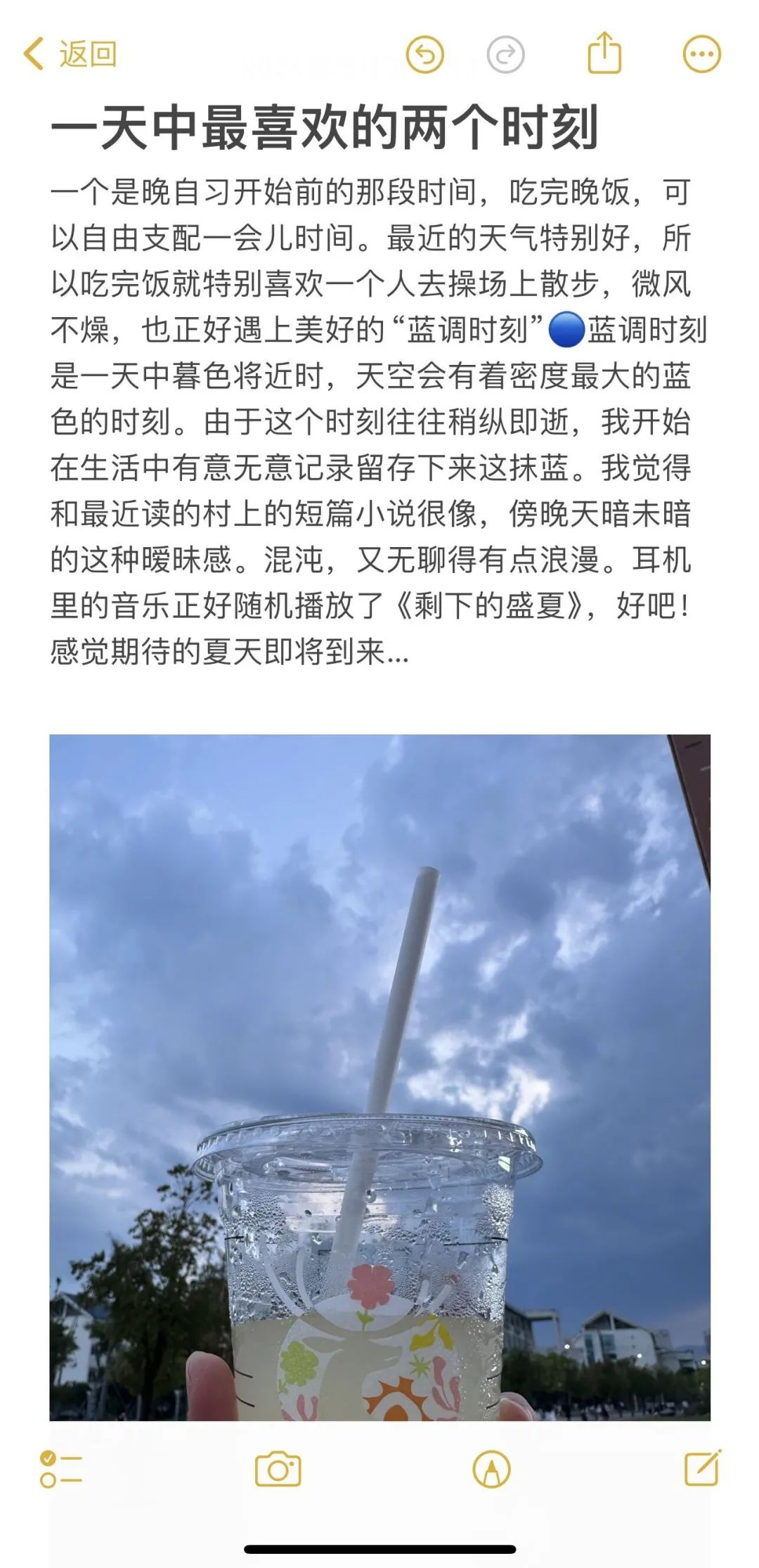The height and width of the screenshot is (1568, 759).
Task: Undo the last edit
Action: (x=425, y=54)
